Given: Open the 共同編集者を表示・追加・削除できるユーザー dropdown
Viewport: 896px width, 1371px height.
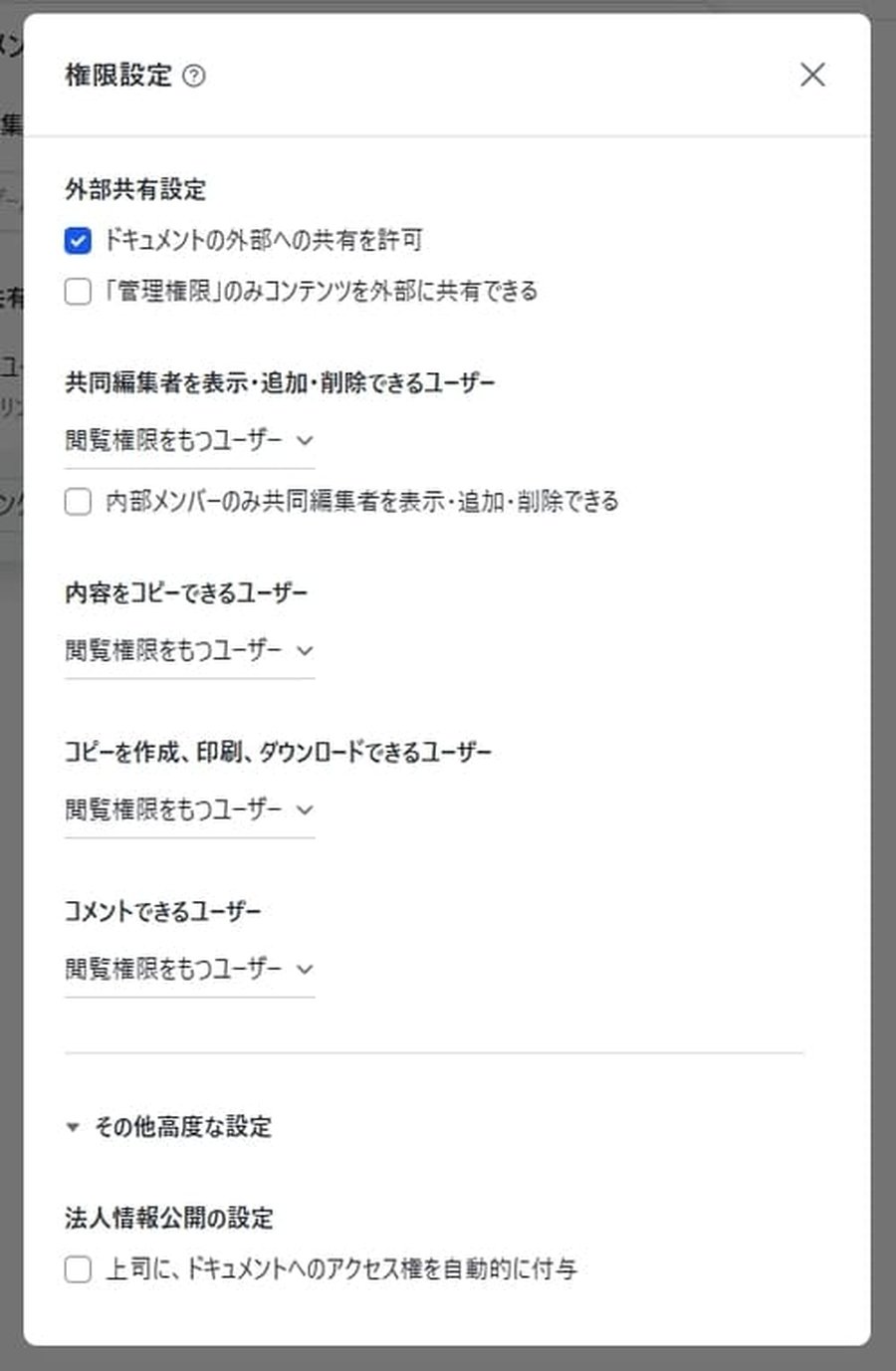Looking at the screenshot, I should 189,440.
